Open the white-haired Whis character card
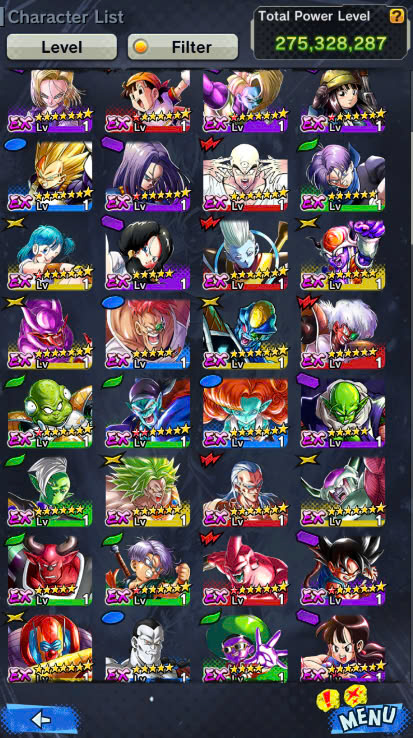 [x=245, y=254]
